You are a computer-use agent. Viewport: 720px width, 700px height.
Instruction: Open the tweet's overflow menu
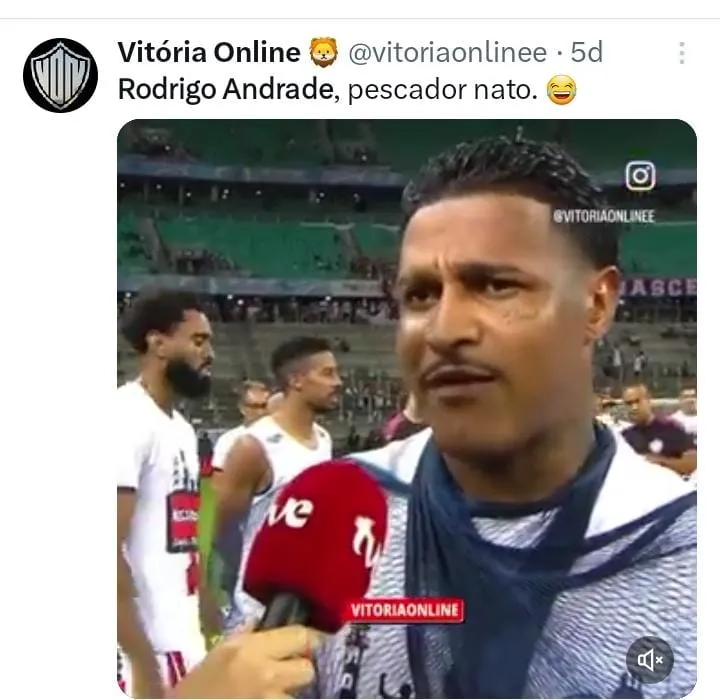coord(682,53)
